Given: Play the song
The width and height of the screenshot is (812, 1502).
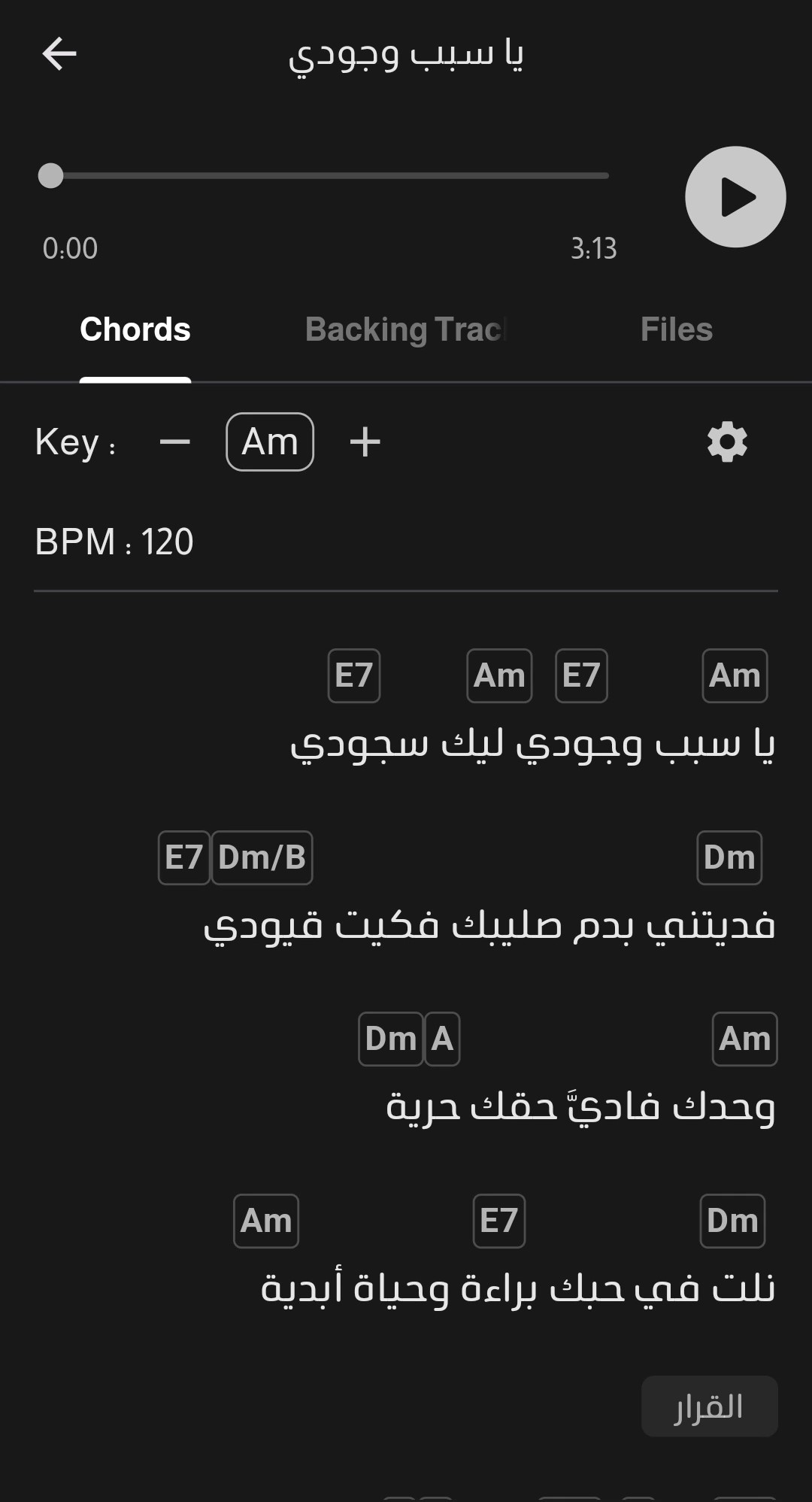Looking at the screenshot, I should (x=735, y=197).
